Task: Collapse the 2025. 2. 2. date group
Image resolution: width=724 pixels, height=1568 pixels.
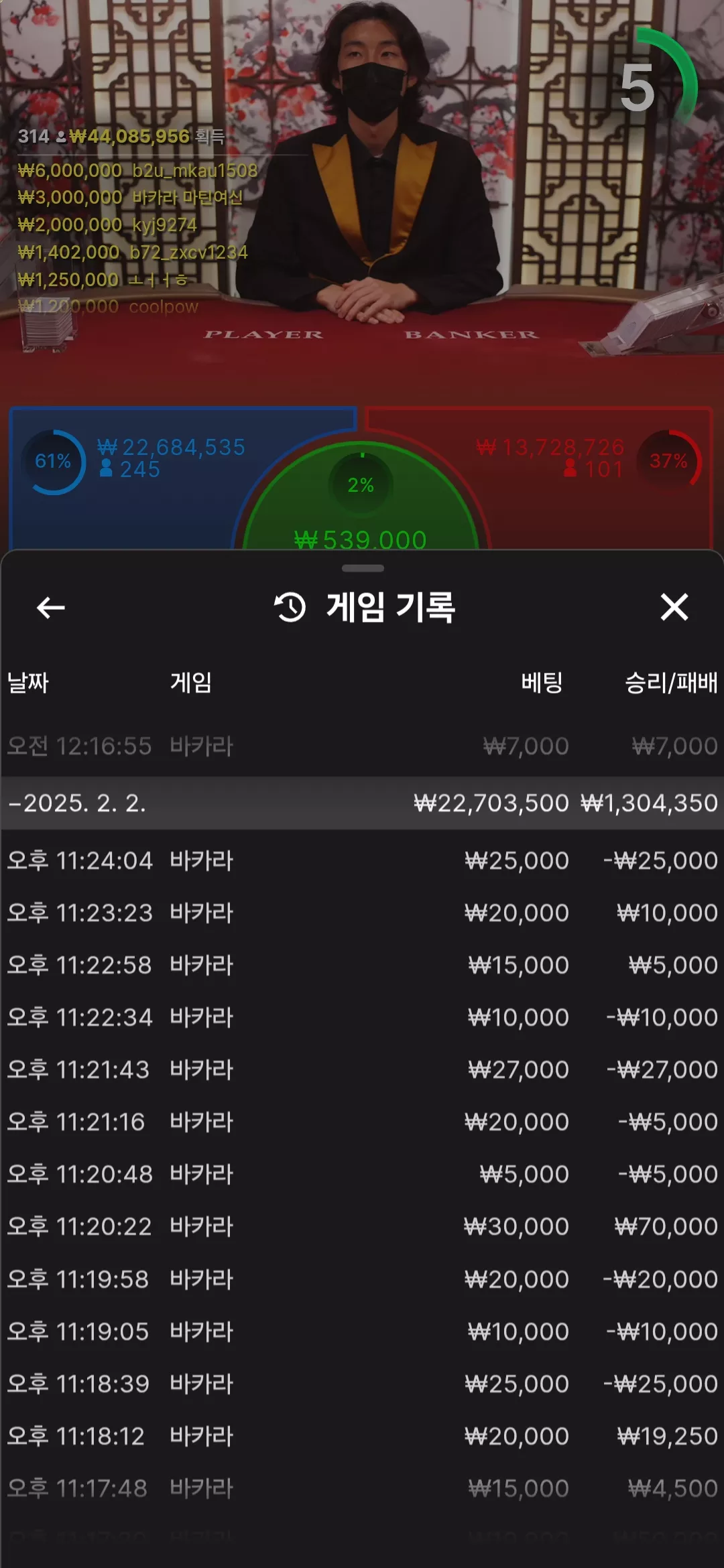Action: tap(362, 803)
